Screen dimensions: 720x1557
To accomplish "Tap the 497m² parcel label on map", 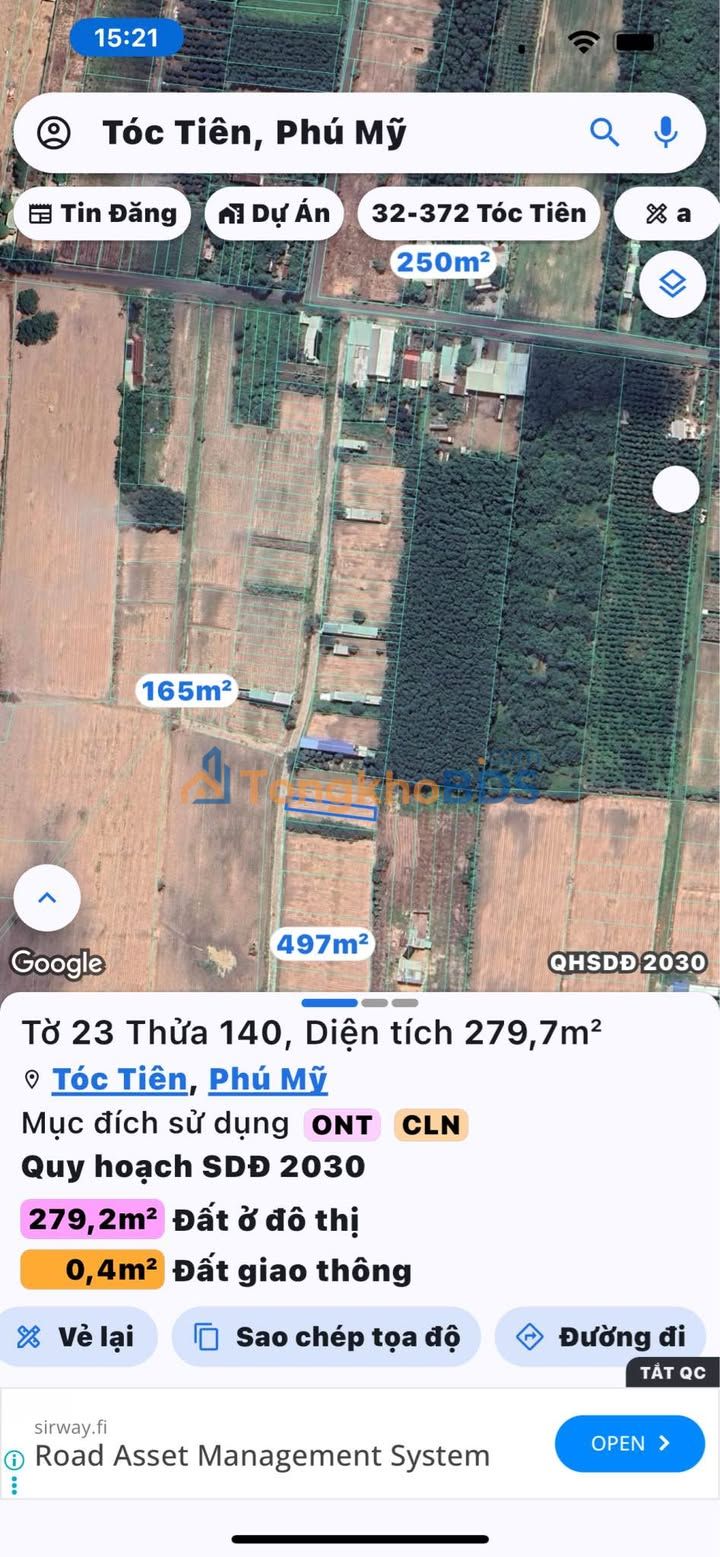I will point(322,943).
